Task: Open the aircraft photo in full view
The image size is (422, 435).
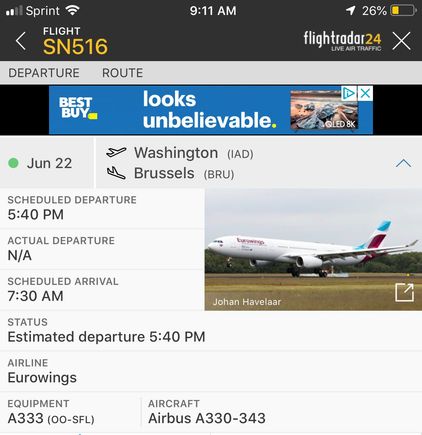Action: tap(404, 293)
